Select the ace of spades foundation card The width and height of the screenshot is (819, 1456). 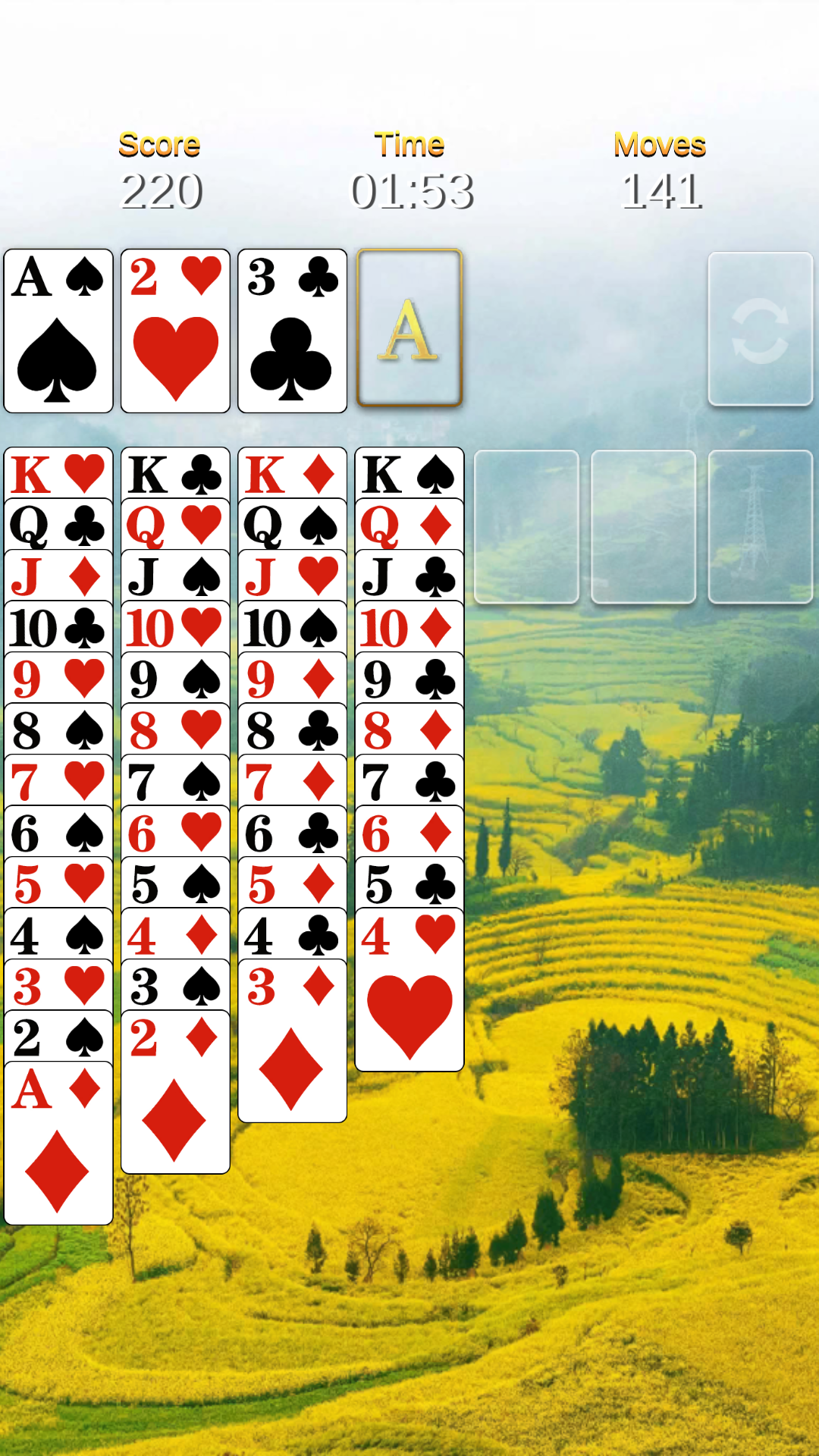[x=58, y=331]
